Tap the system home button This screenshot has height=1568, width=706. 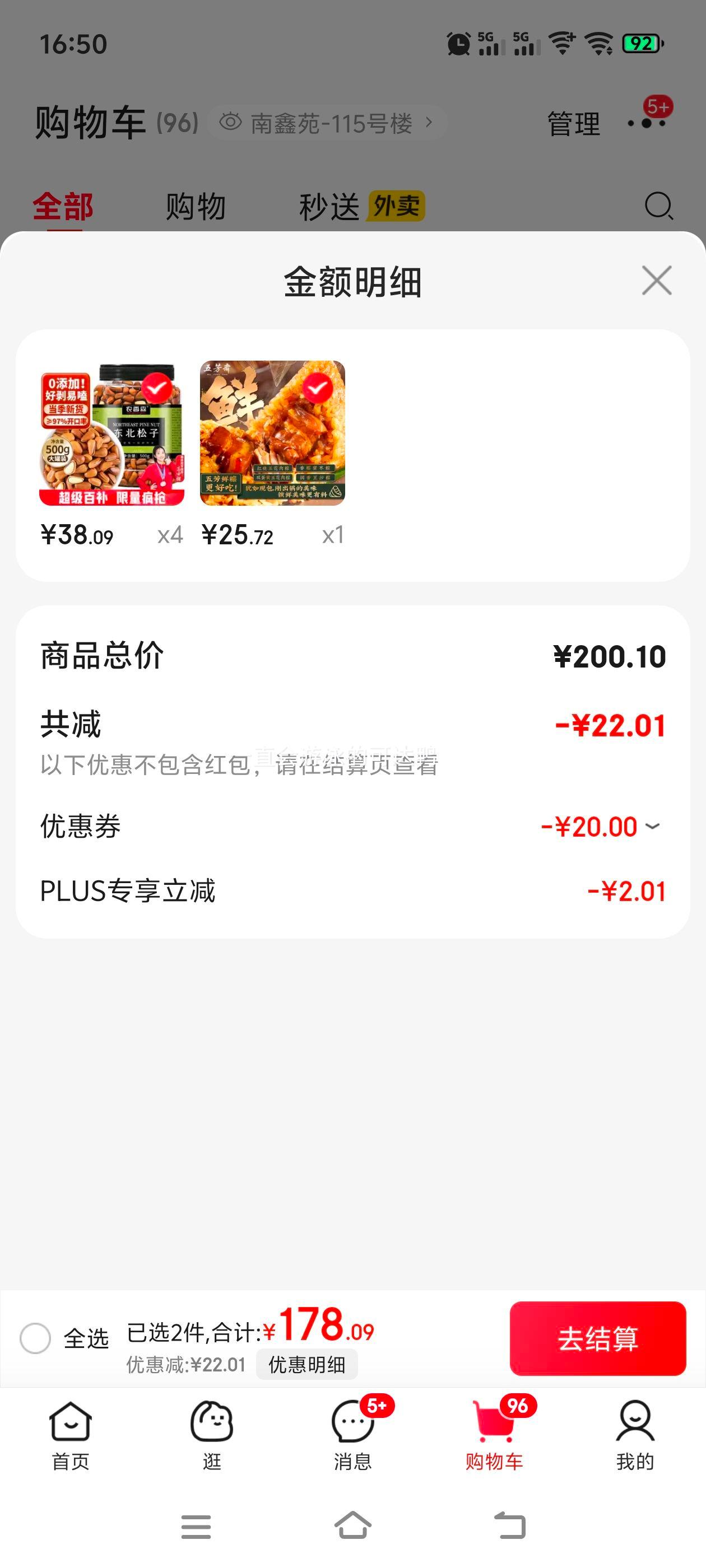tap(352, 1526)
